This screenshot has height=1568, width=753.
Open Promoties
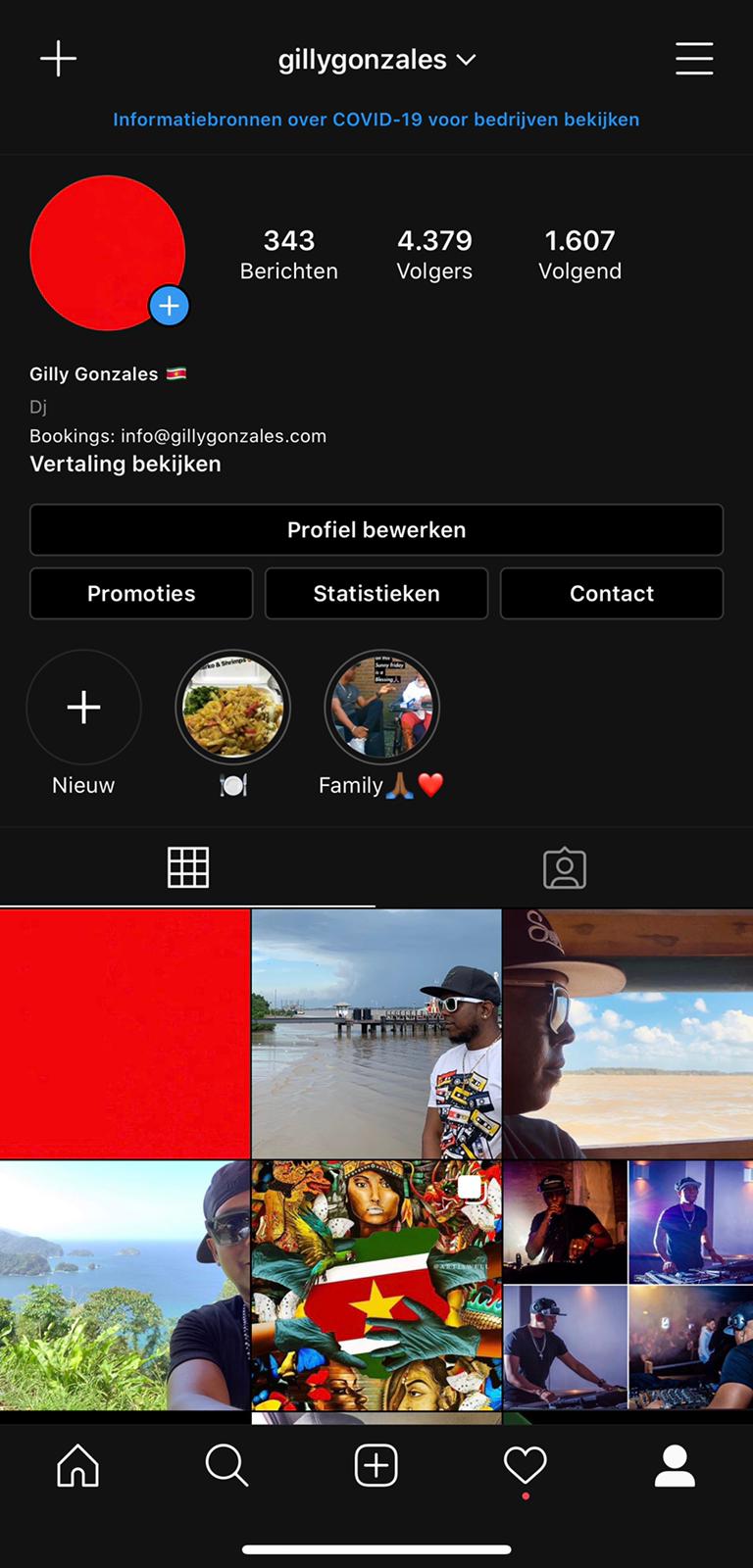coord(141,594)
